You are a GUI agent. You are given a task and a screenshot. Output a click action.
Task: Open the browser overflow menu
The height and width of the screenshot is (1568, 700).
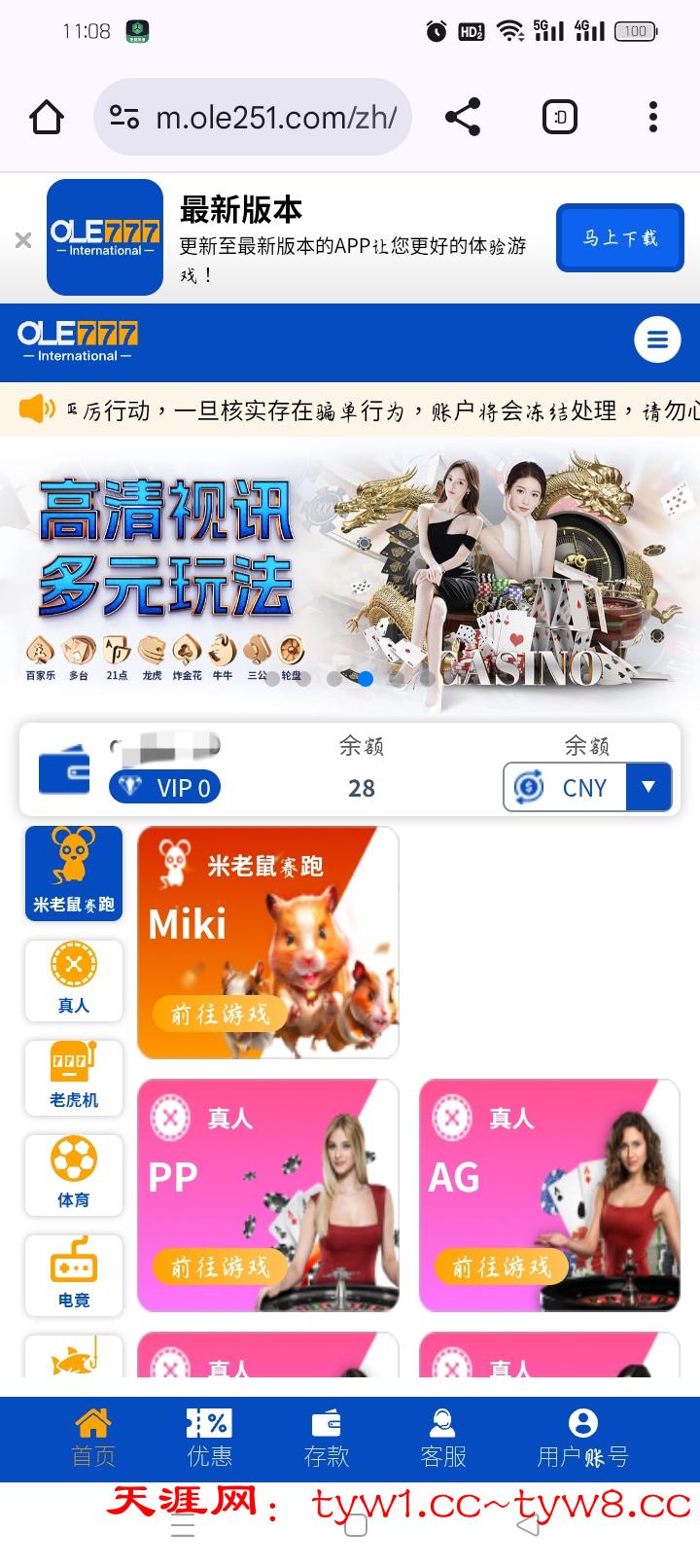[x=652, y=118]
